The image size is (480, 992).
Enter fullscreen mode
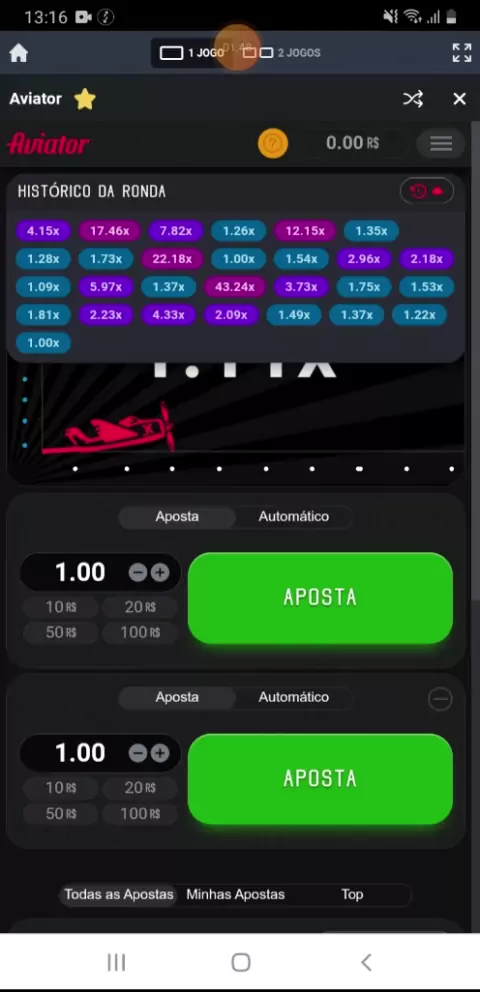(462, 53)
